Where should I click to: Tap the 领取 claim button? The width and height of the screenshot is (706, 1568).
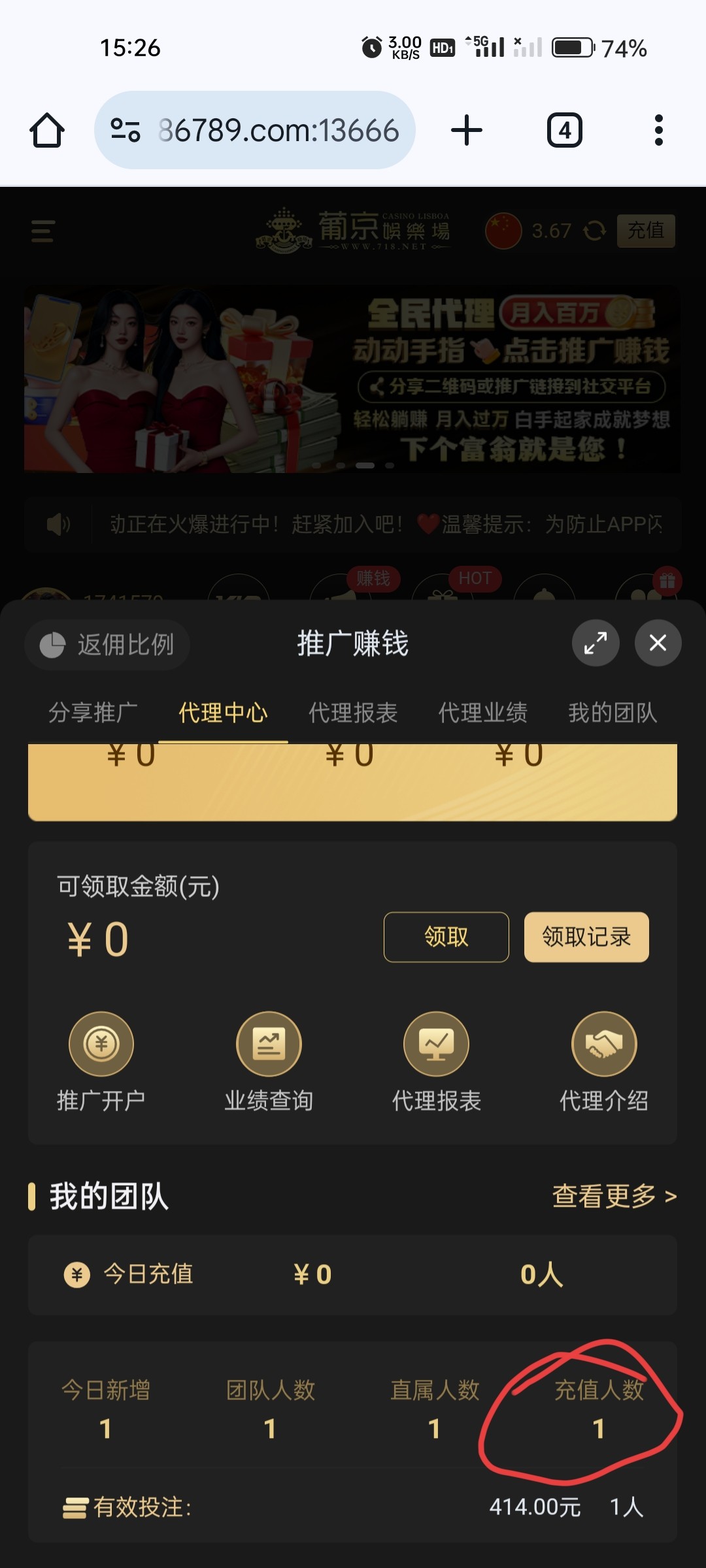coord(446,937)
